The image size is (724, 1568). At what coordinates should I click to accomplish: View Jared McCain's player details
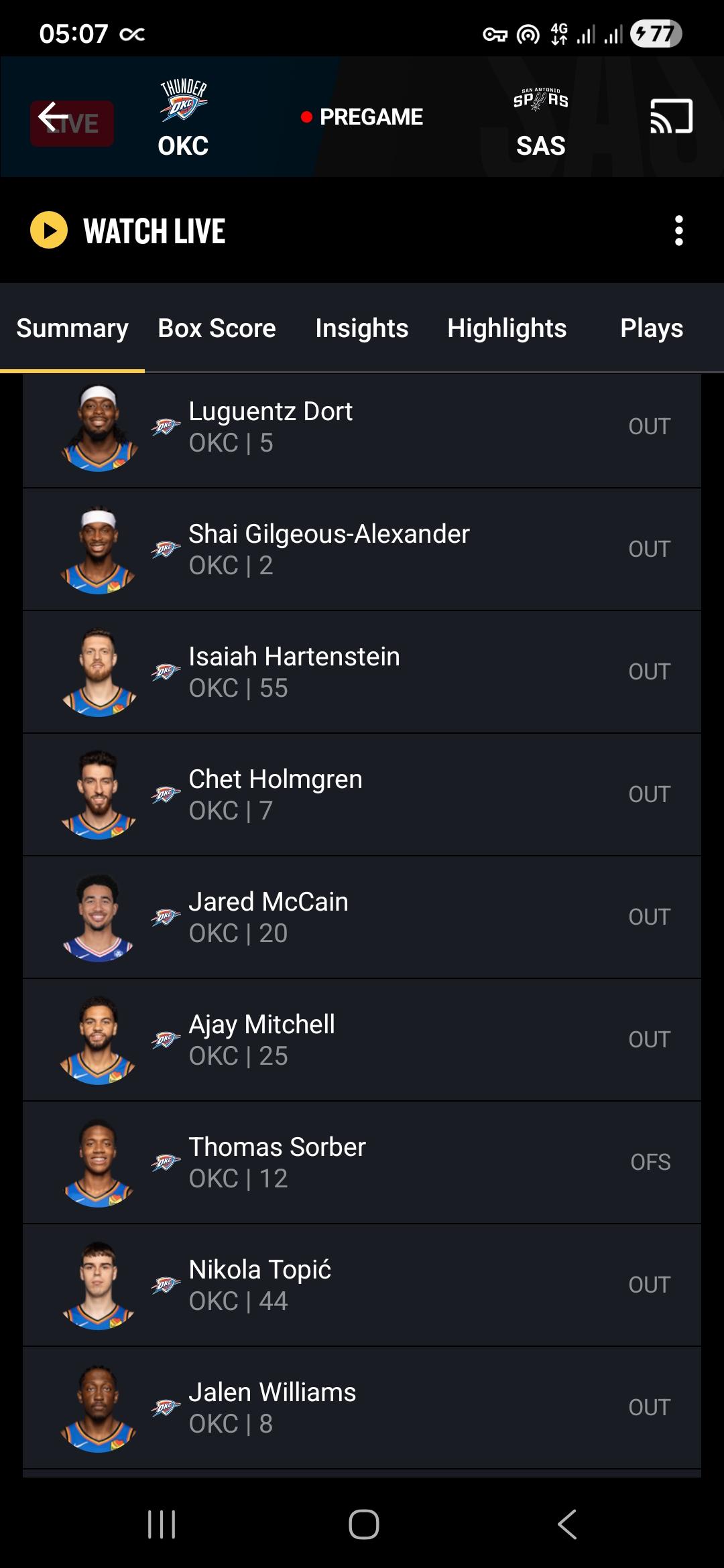click(362, 917)
